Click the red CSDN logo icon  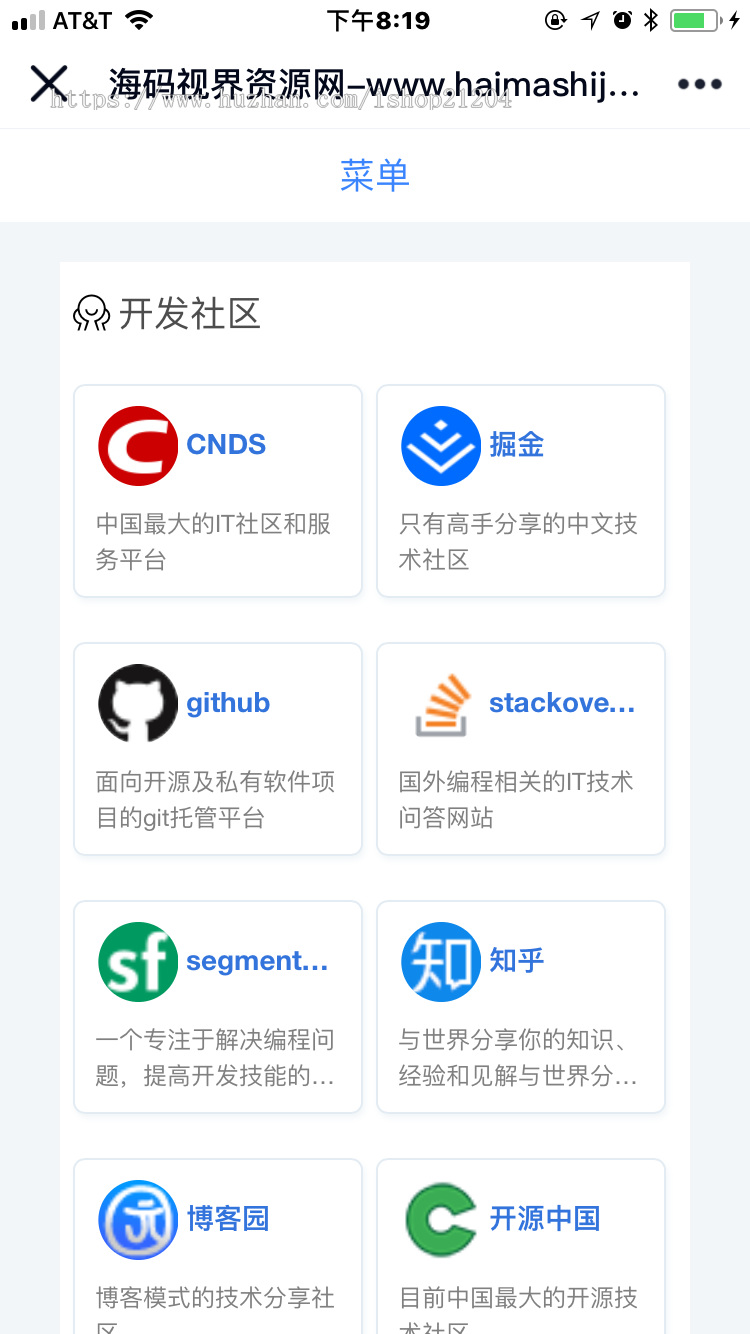tap(138, 446)
